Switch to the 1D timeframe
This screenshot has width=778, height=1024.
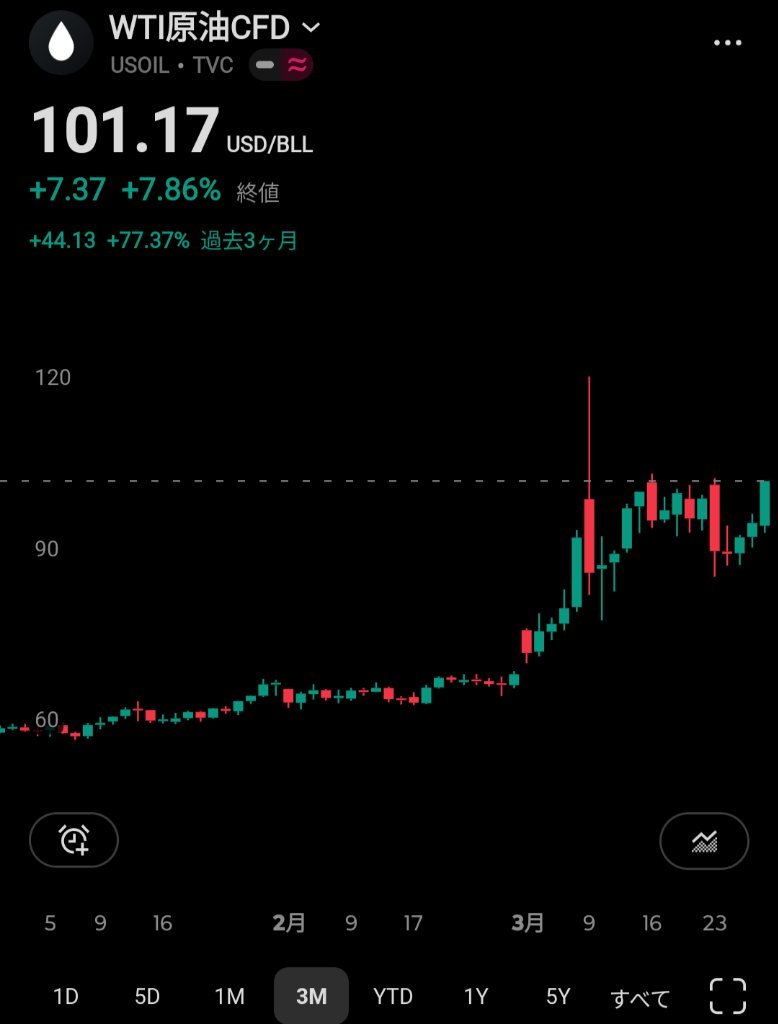click(x=65, y=996)
